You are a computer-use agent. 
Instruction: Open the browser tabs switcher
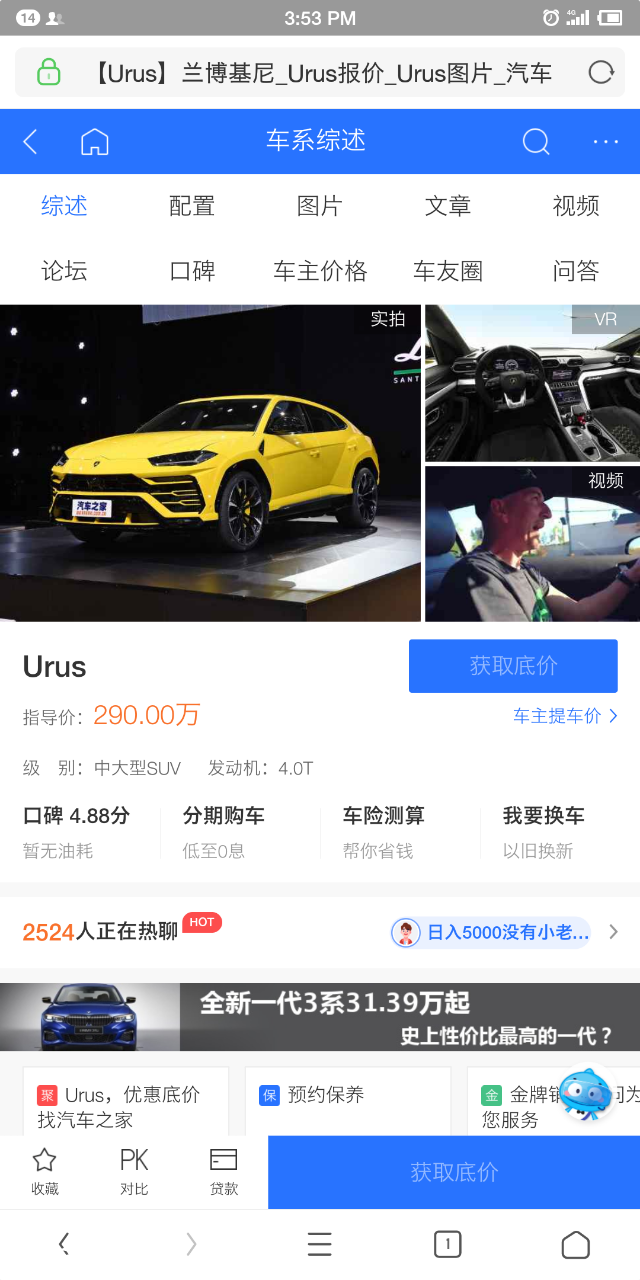click(x=447, y=1244)
